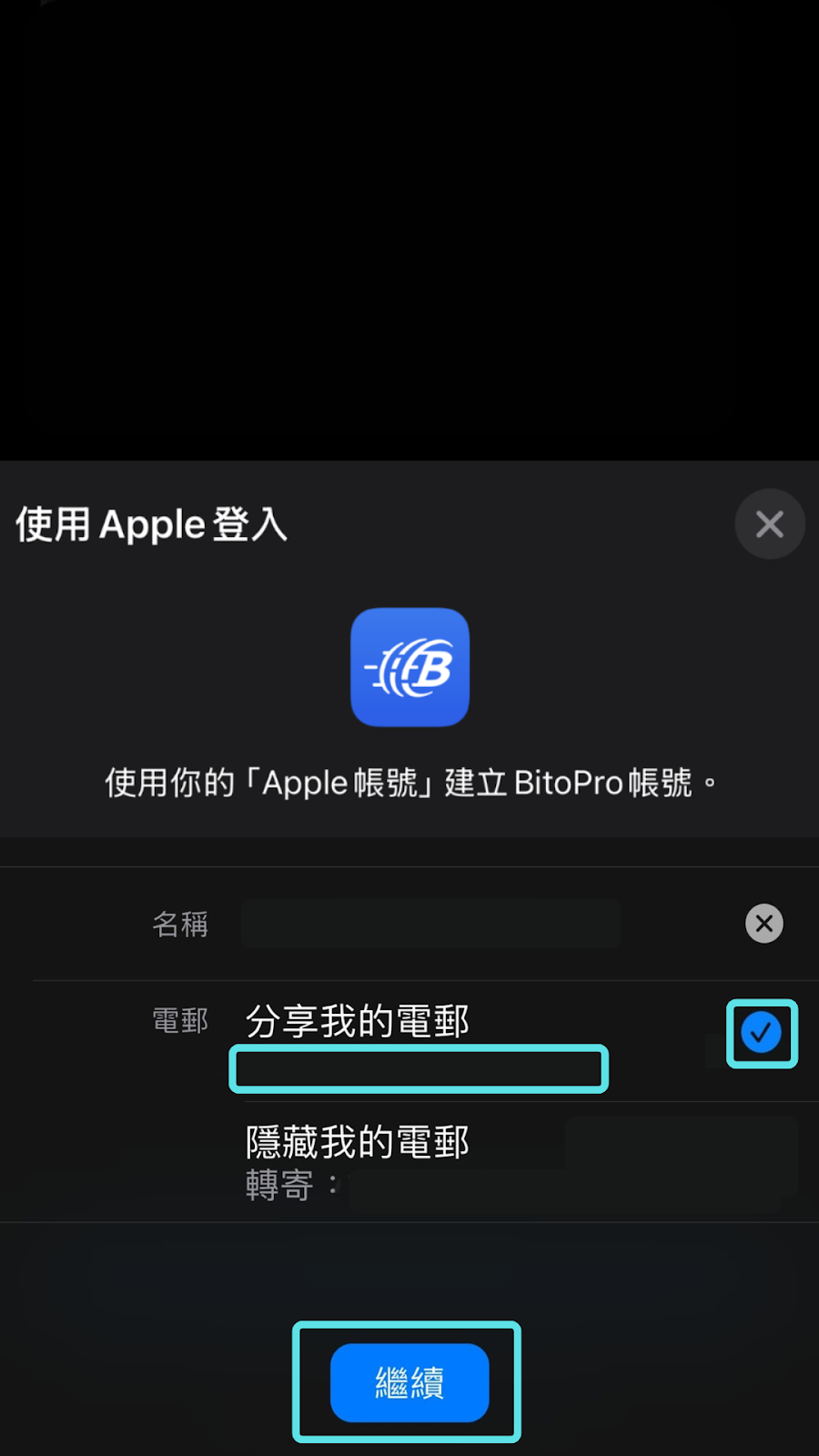819x1456 pixels.
Task: Choose 隱藏我的電郵 option
Action: [359, 1143]
